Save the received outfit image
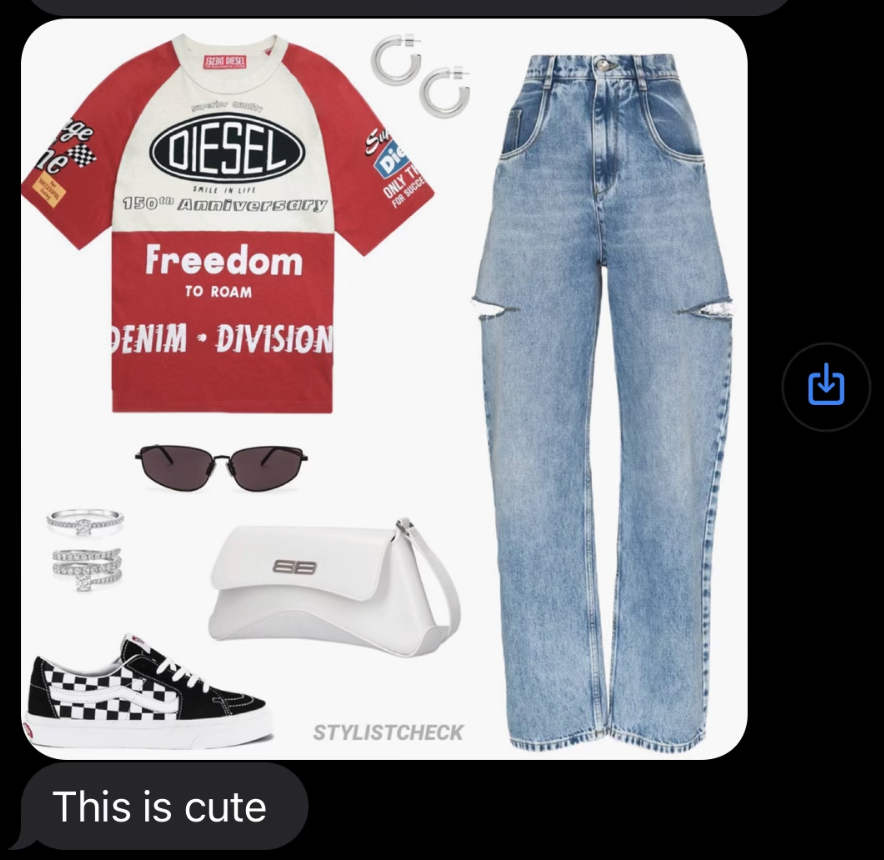884x860 pixels. click(826, 386)
